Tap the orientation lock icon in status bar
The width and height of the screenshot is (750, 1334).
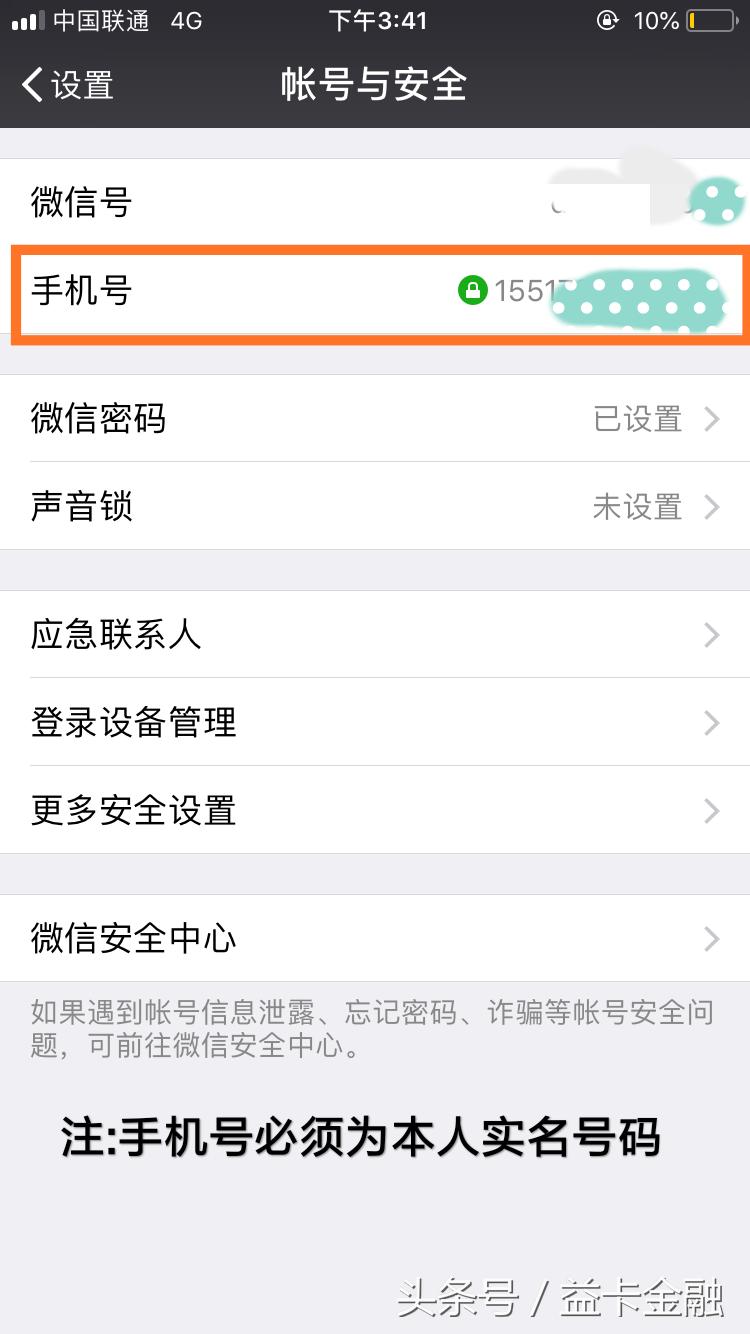608,20
